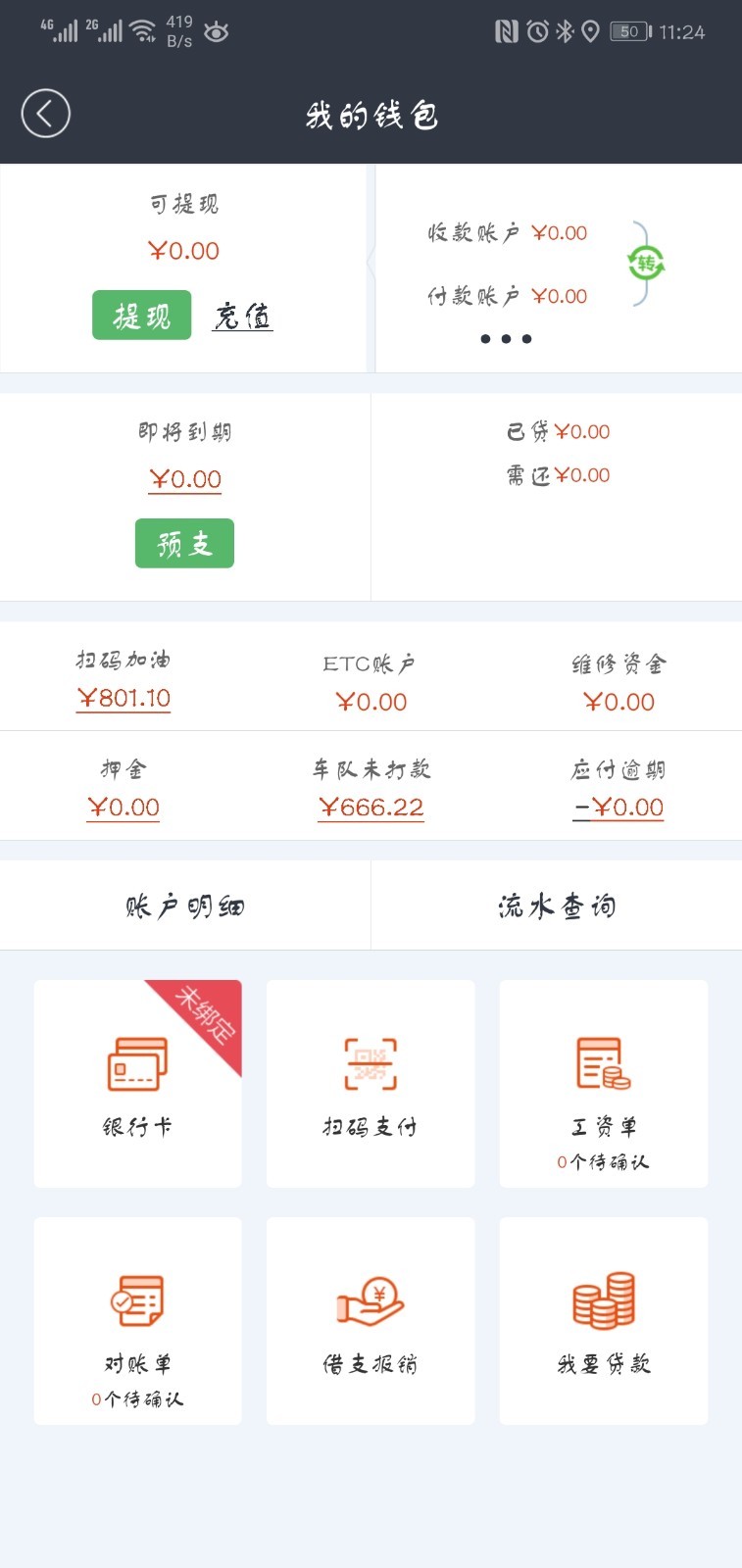View the 扫码加油 balance ¥801.10
742x1568 pixels.
(x=123, y=699)
